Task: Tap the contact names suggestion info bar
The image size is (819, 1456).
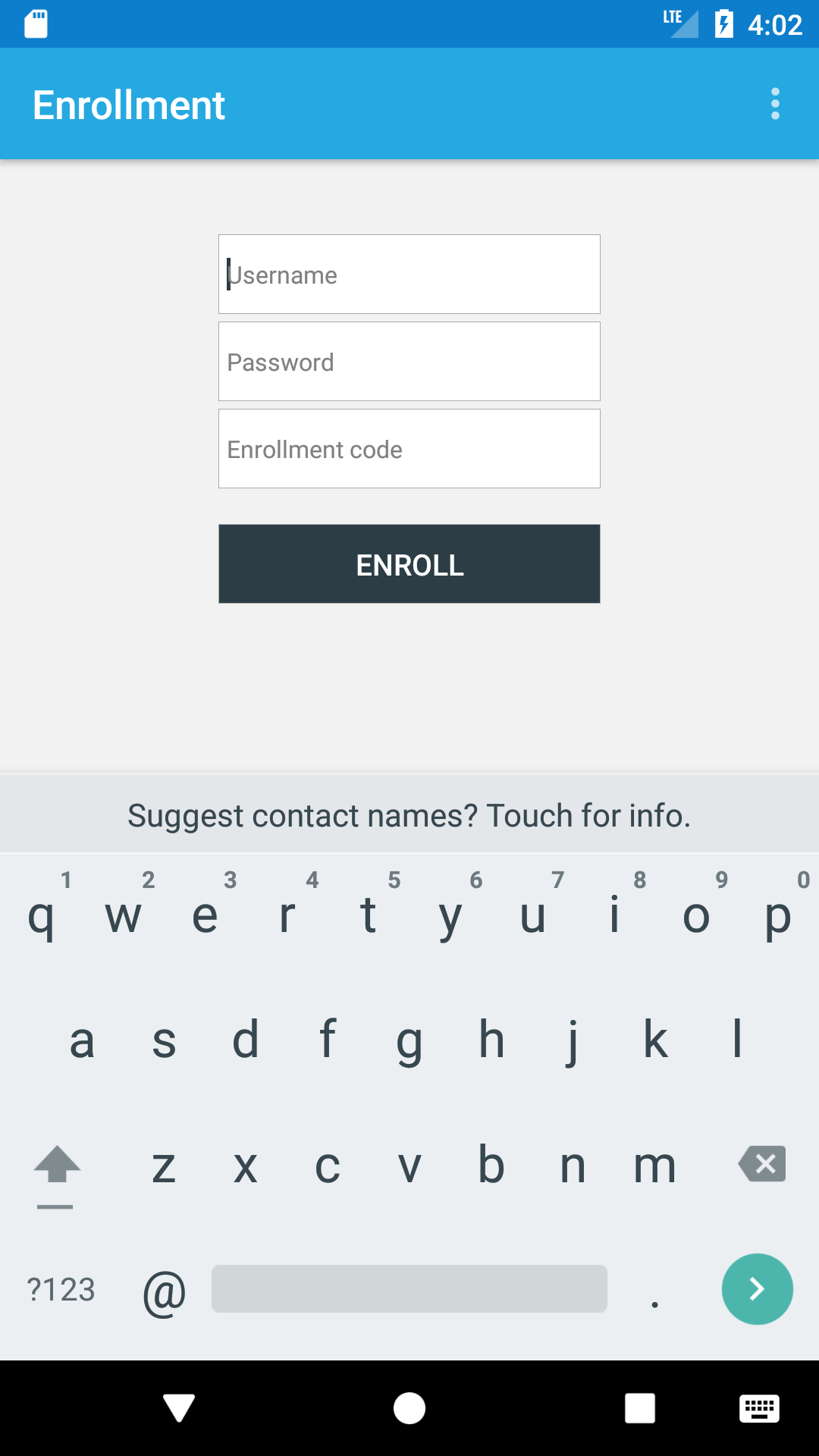Action: 409,814
